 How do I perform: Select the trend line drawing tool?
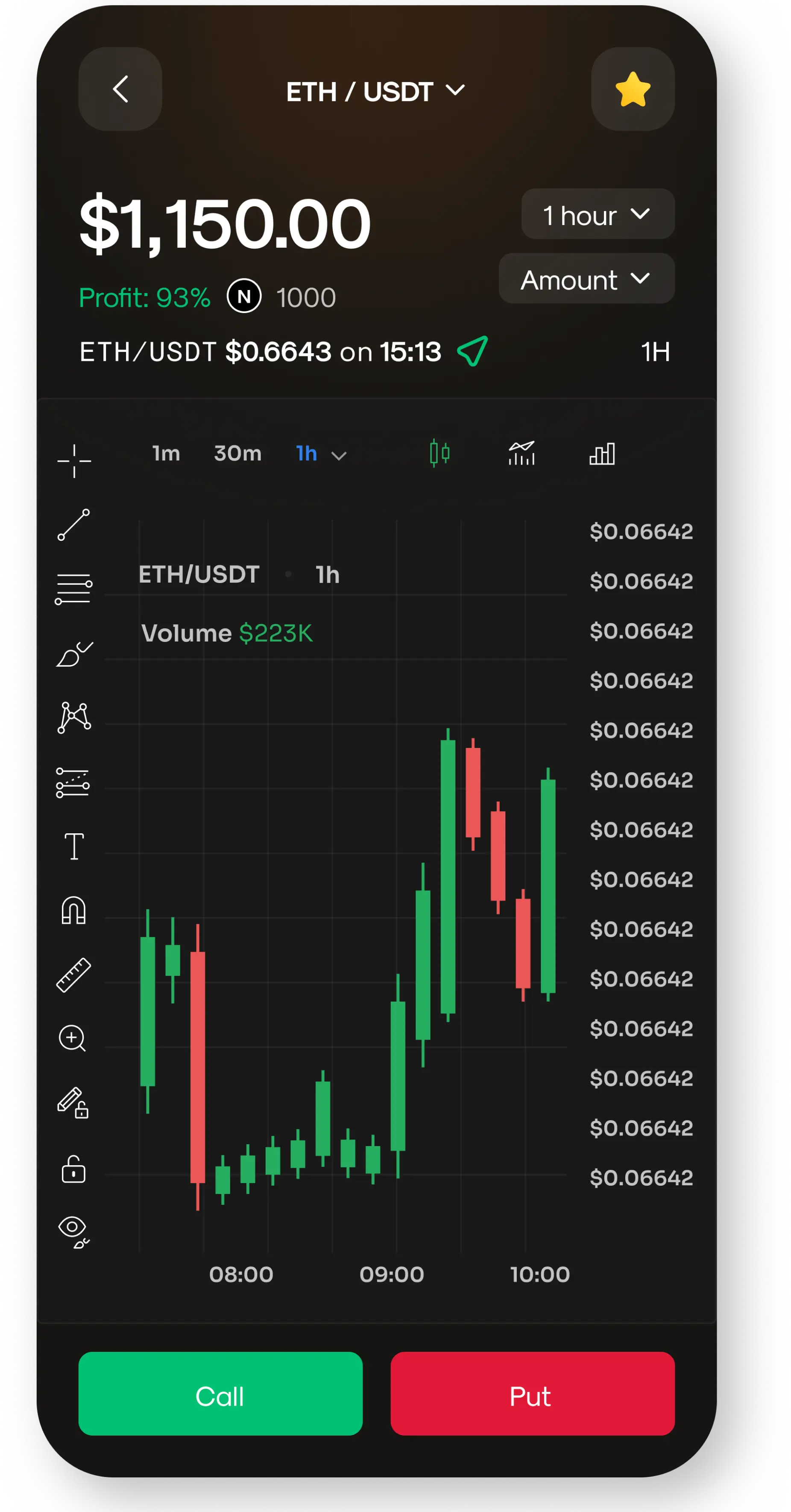click(74, 525)
